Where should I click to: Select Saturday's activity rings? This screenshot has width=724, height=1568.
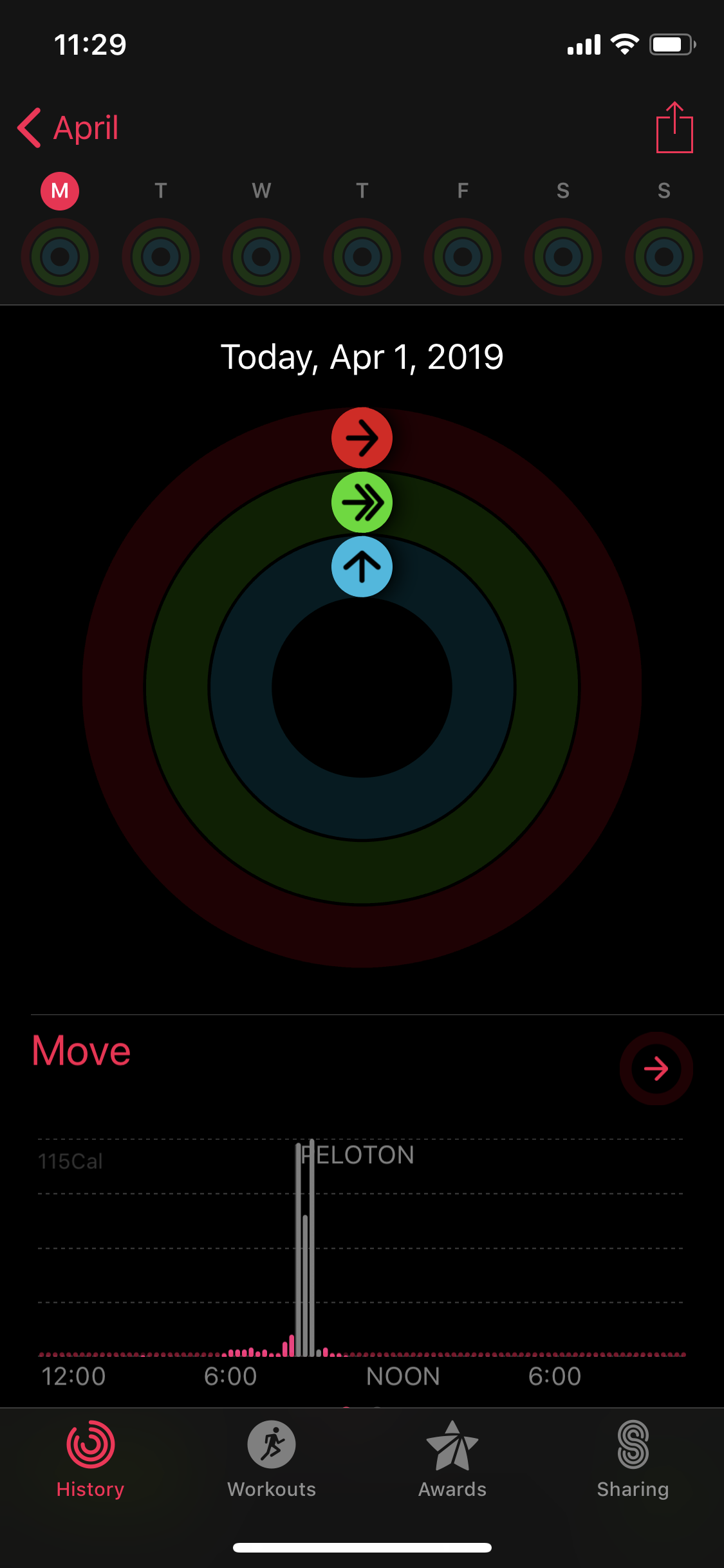click(x=563, y=256)
